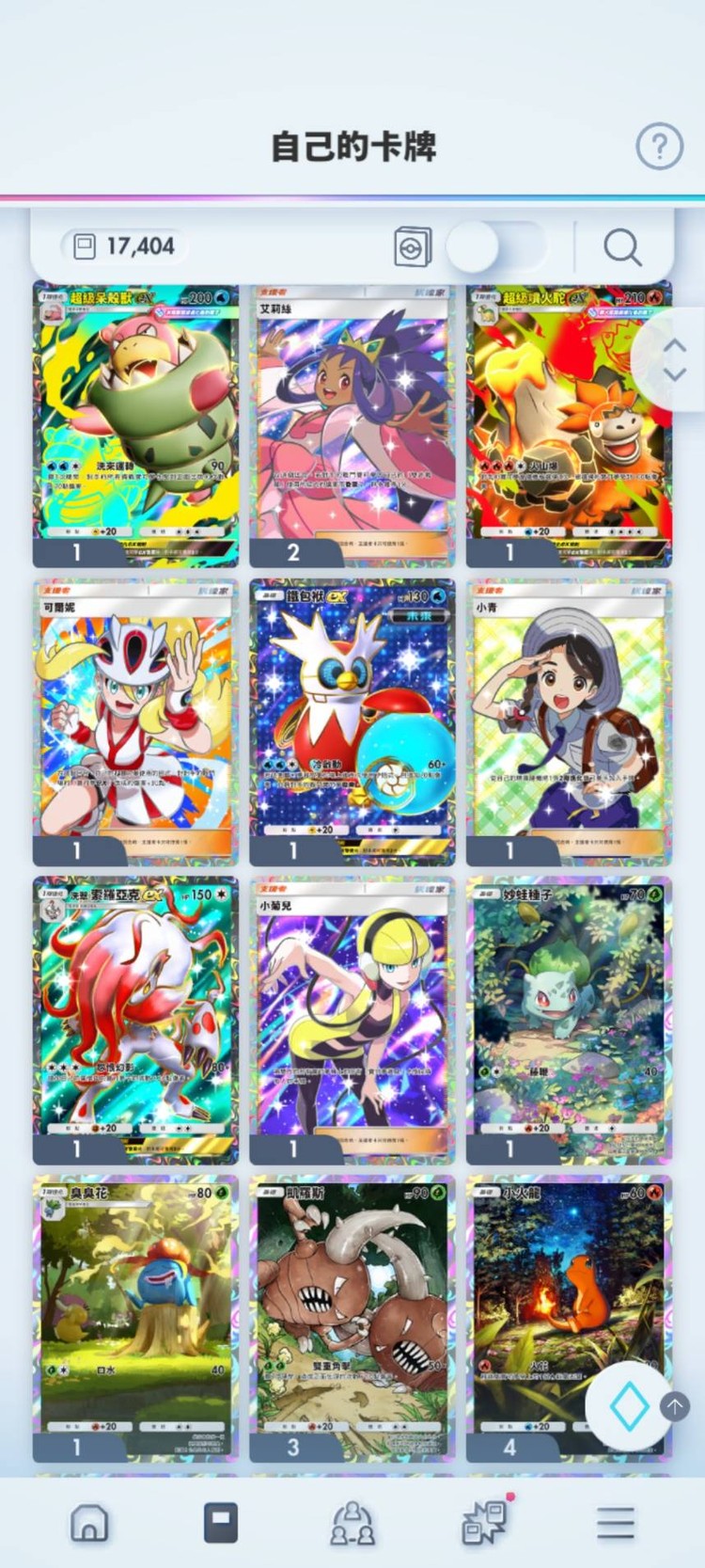View the 鐵包袱 ex card

pyautogui.click(x=352, y=722)
